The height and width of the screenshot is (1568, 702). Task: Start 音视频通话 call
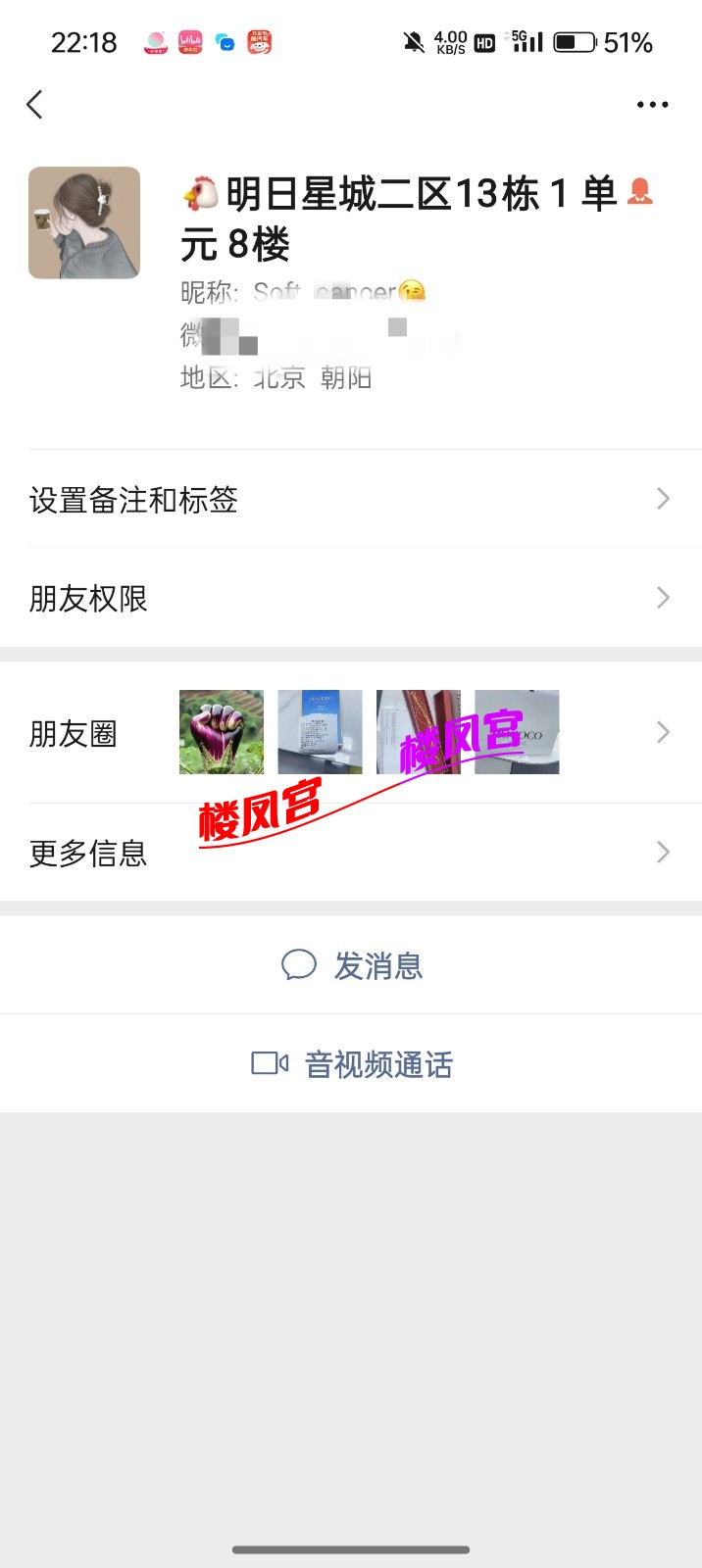coord(351,1064)
